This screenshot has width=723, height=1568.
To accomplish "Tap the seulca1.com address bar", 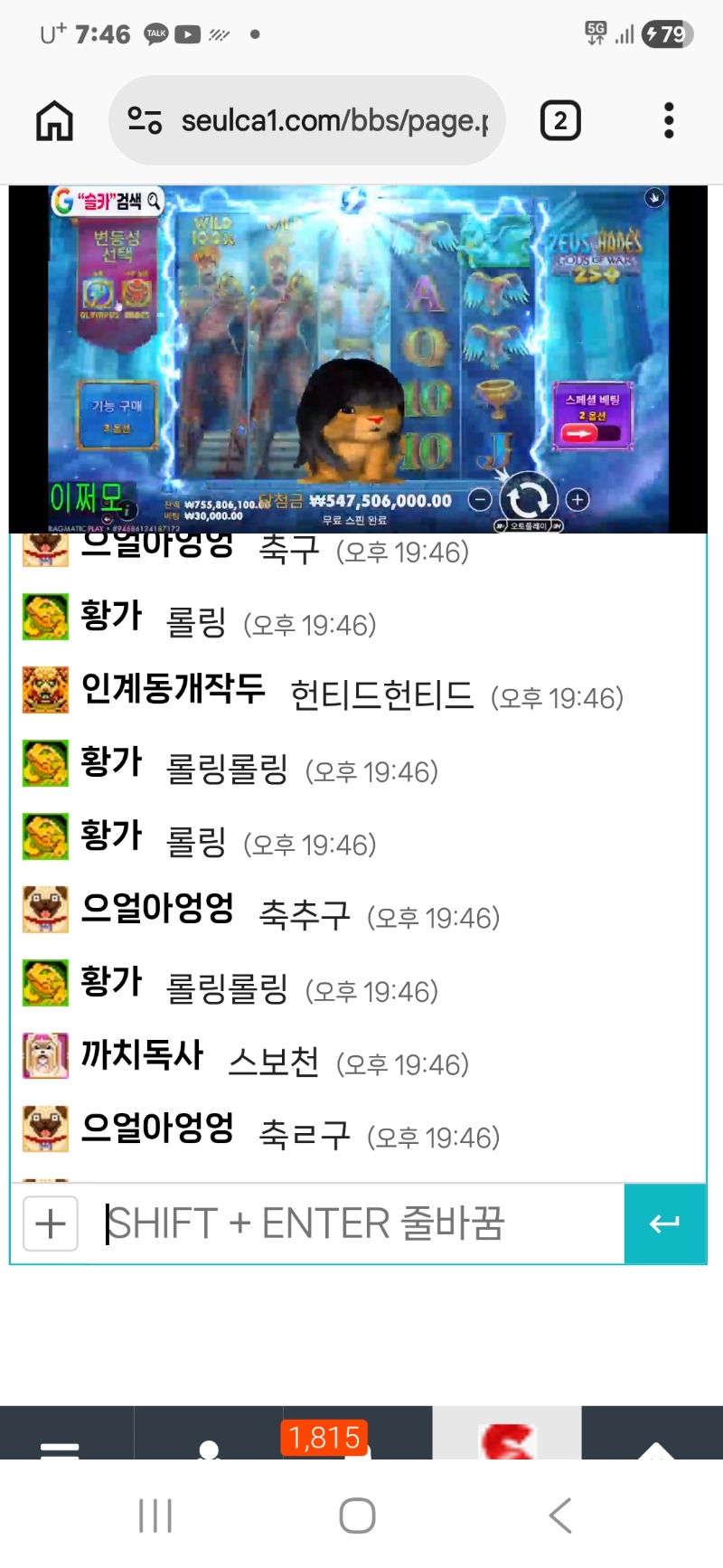I will point(307,120).
